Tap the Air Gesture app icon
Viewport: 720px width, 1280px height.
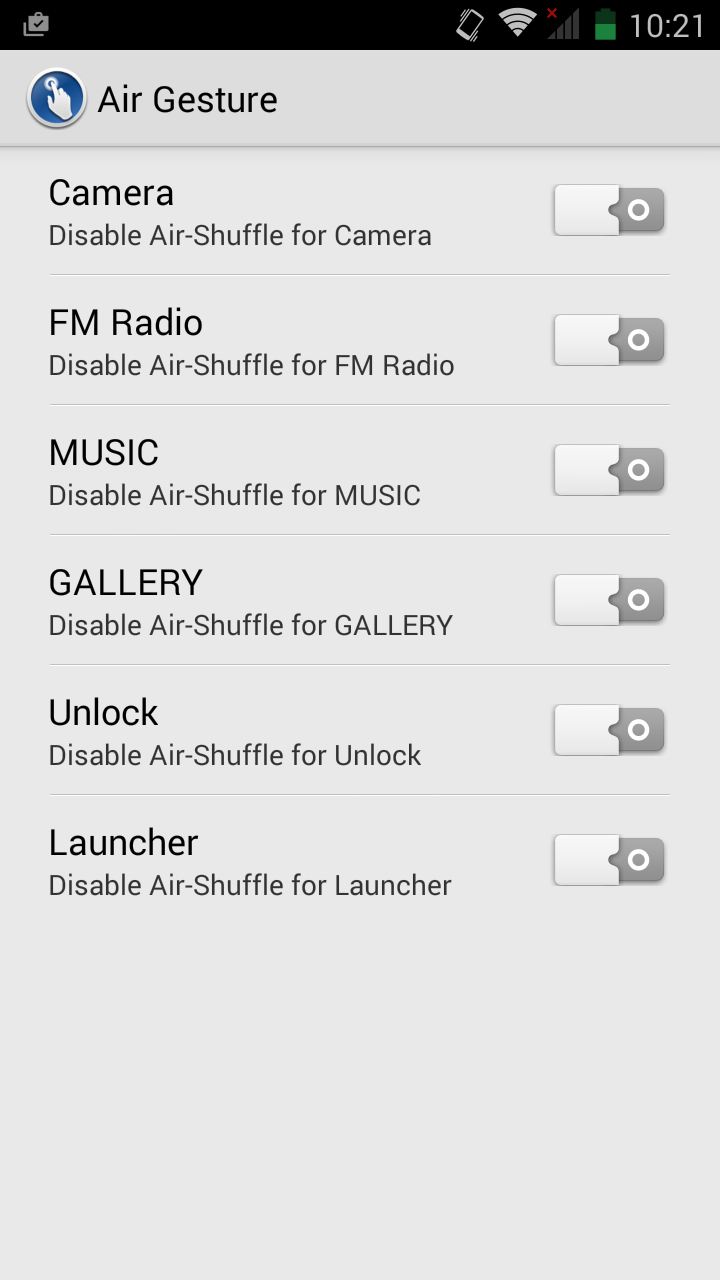pos(56,99)
